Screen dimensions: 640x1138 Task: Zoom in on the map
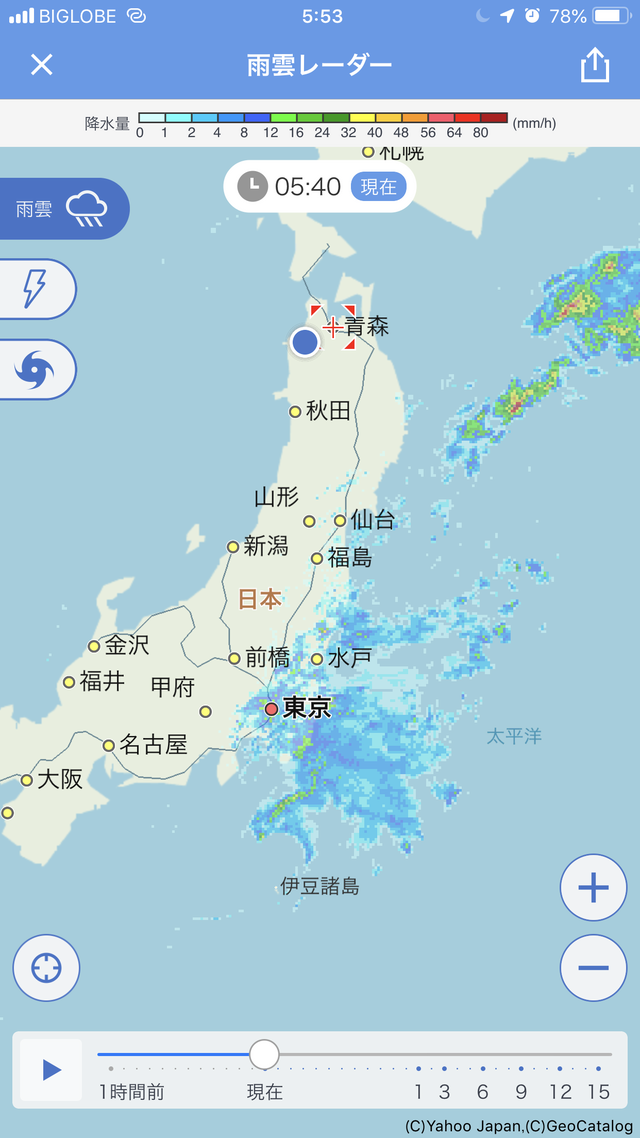[x=593, y=887]
